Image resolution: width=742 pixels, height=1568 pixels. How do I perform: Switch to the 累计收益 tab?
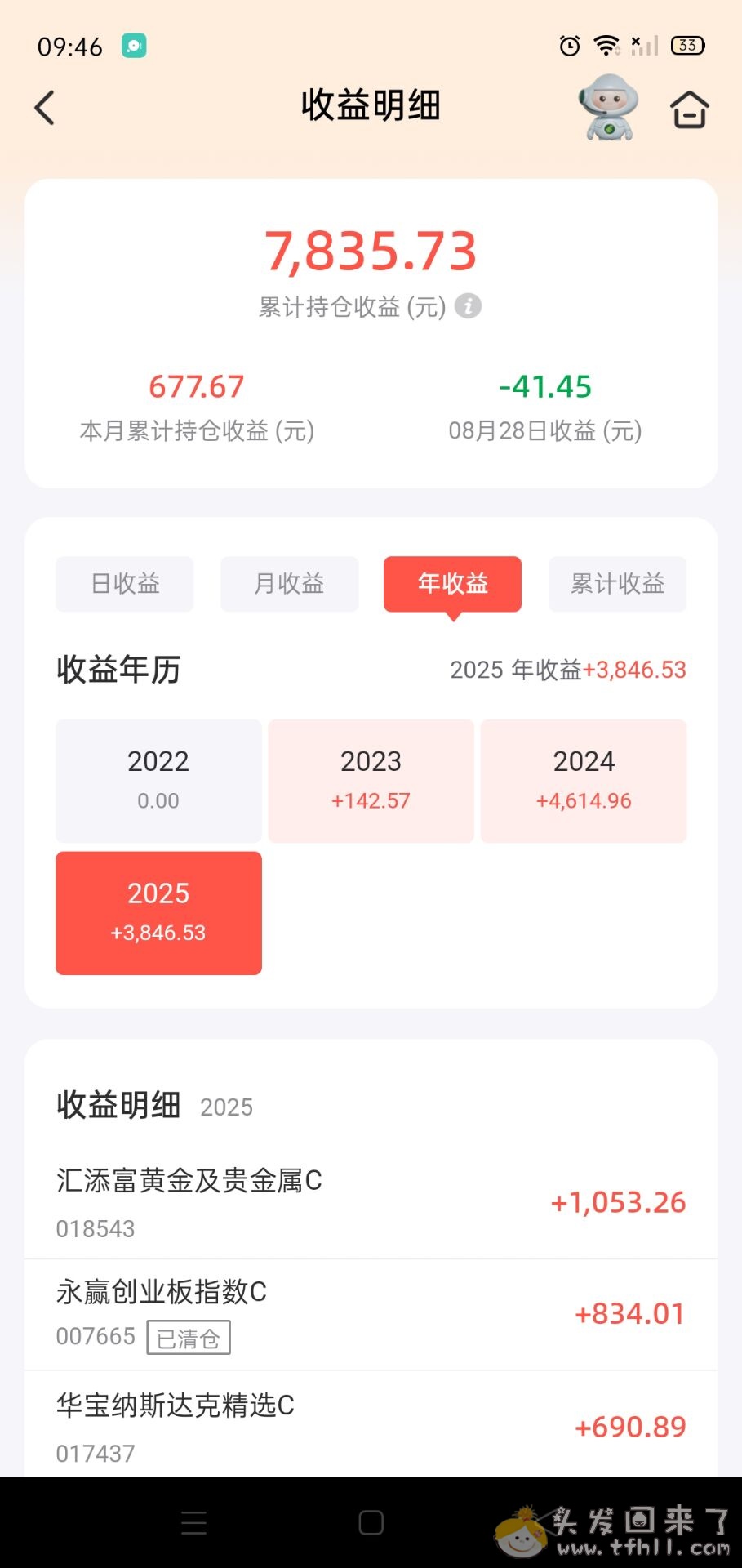click(x=617, y=584)
